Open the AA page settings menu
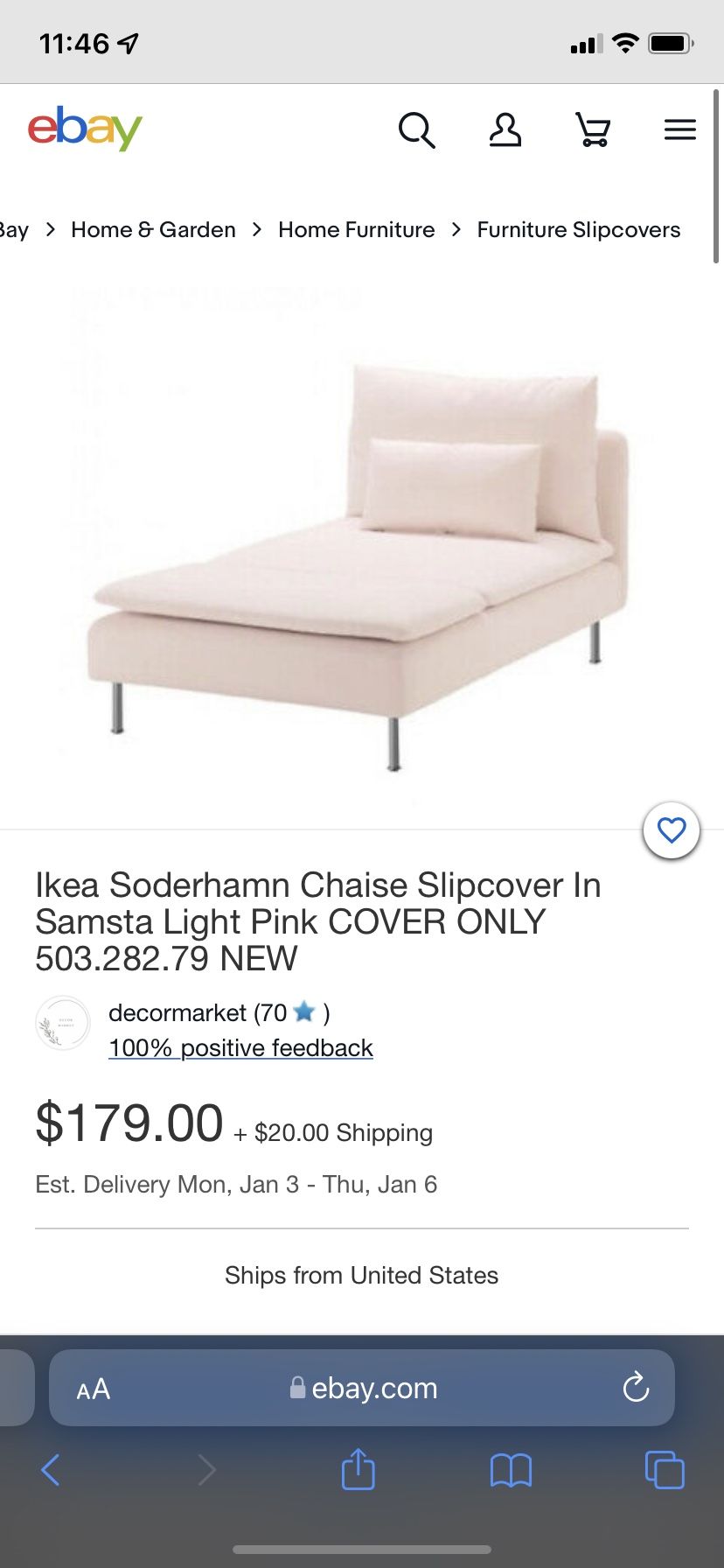The height and width of the screenshot is (1568, 724). (96, 1388)
